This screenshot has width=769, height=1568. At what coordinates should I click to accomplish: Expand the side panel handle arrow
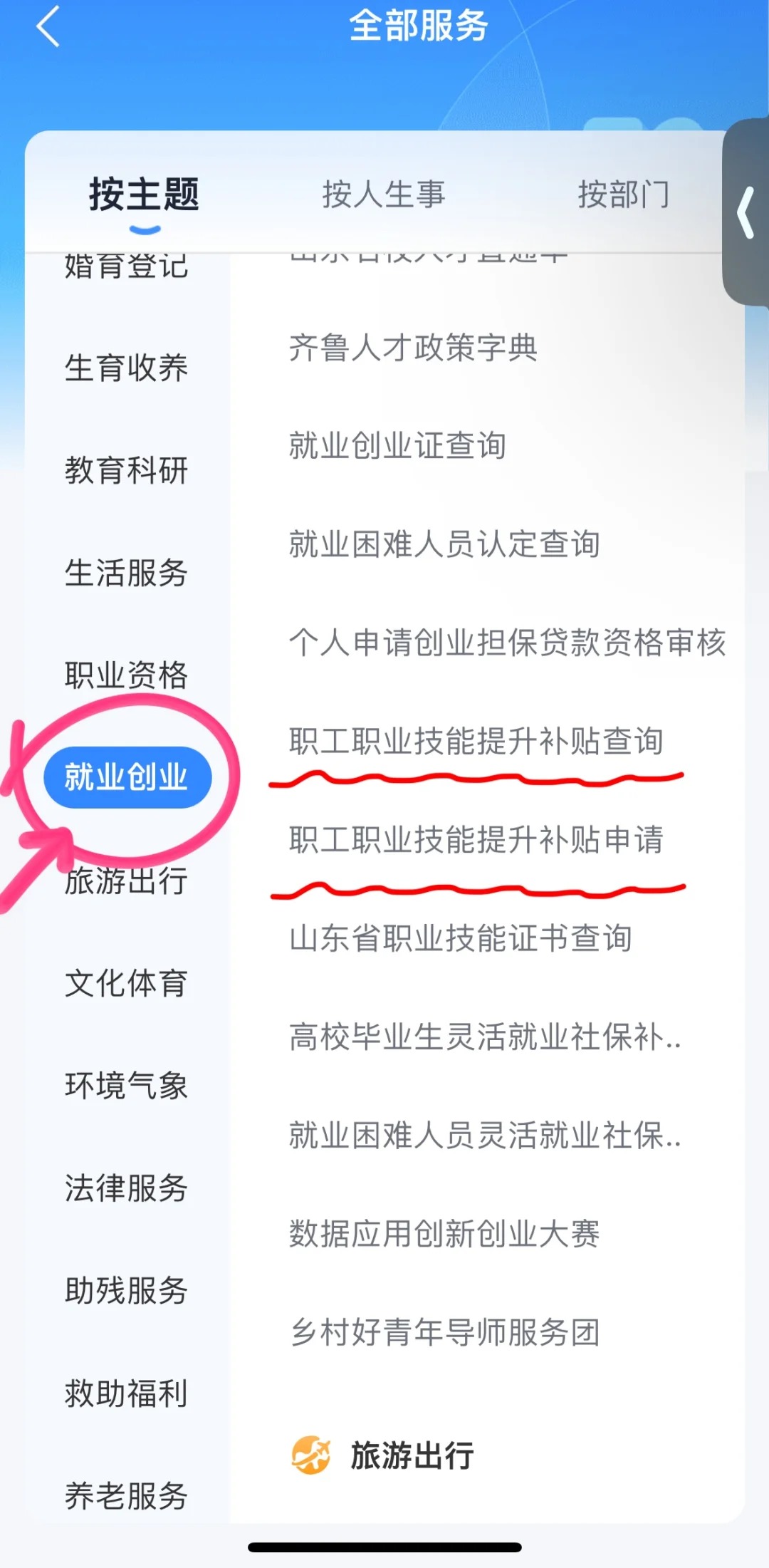click(x=746, y=212)
